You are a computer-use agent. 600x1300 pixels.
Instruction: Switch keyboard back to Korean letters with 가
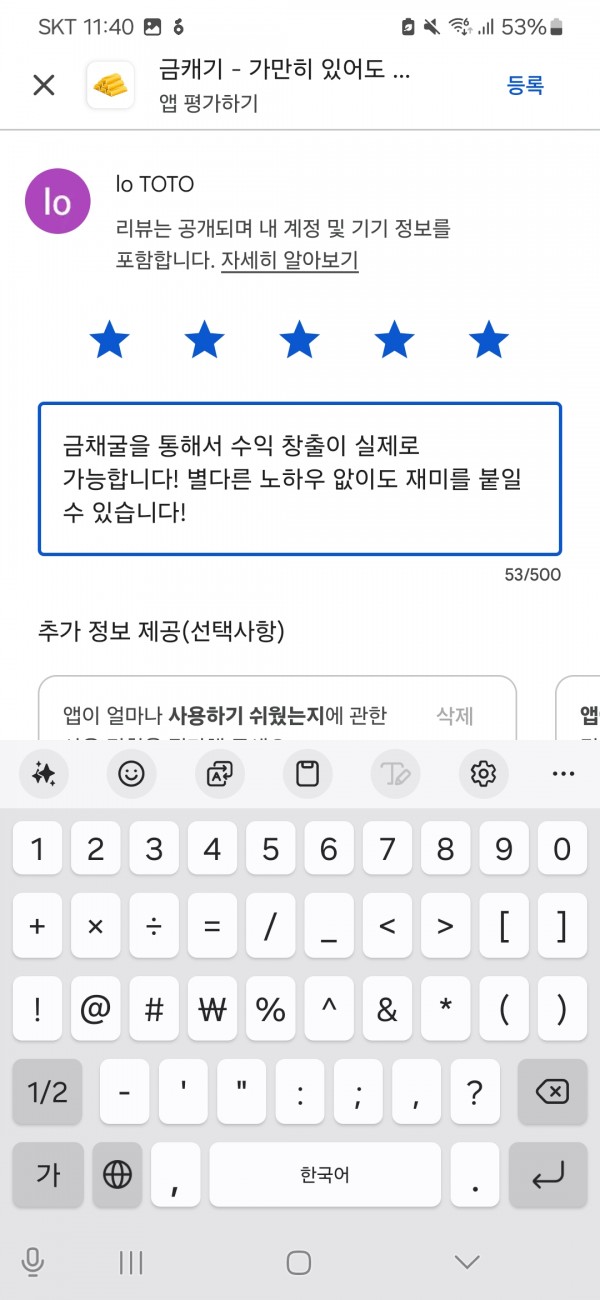[x=47, y=1174]
